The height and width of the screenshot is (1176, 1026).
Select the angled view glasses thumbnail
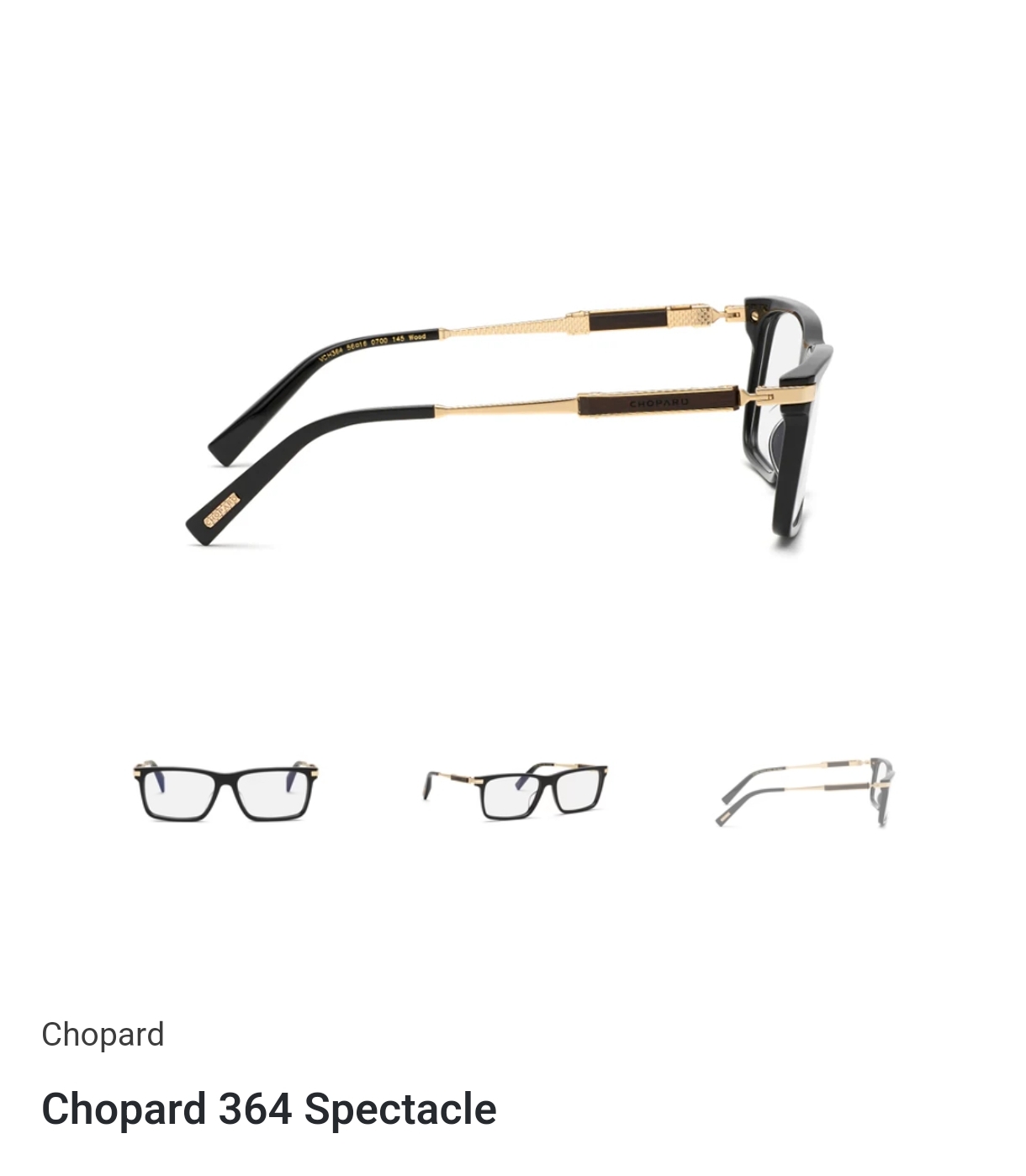click(515, 792)
